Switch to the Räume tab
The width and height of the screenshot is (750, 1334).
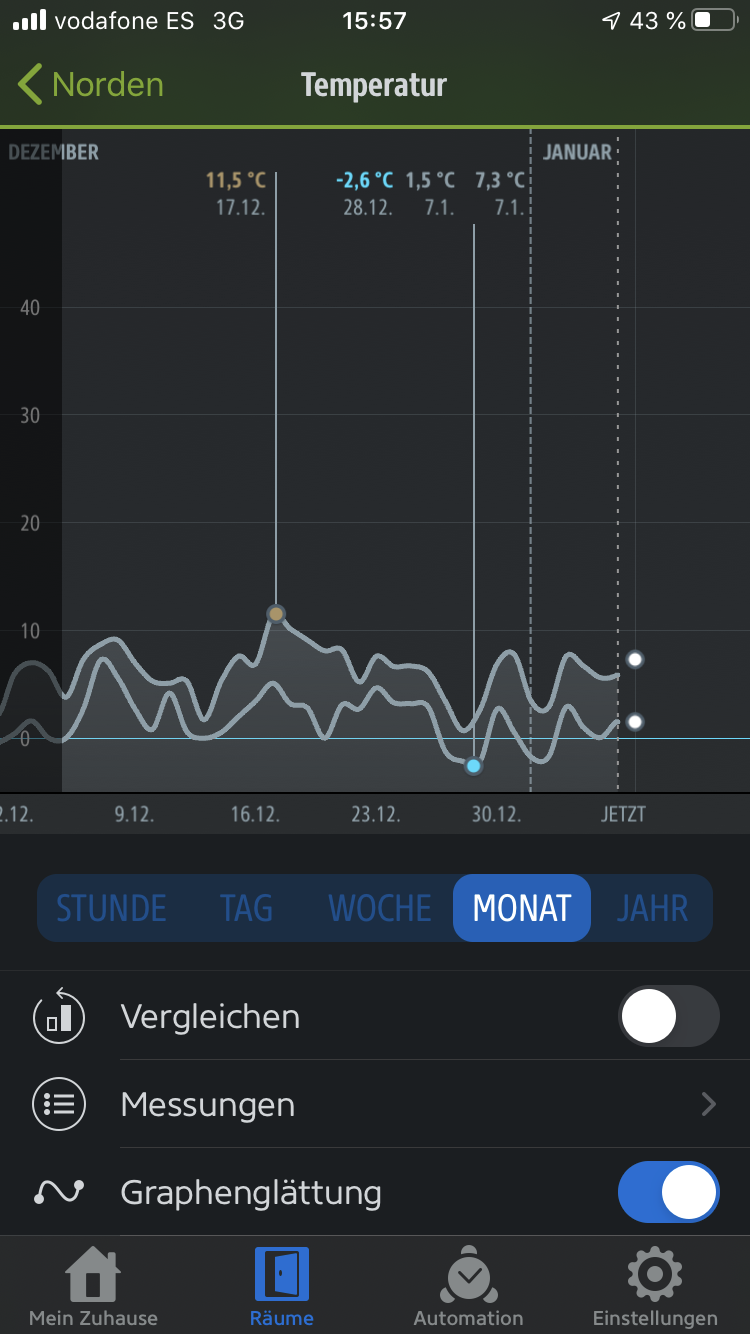tap(281, 1287)
